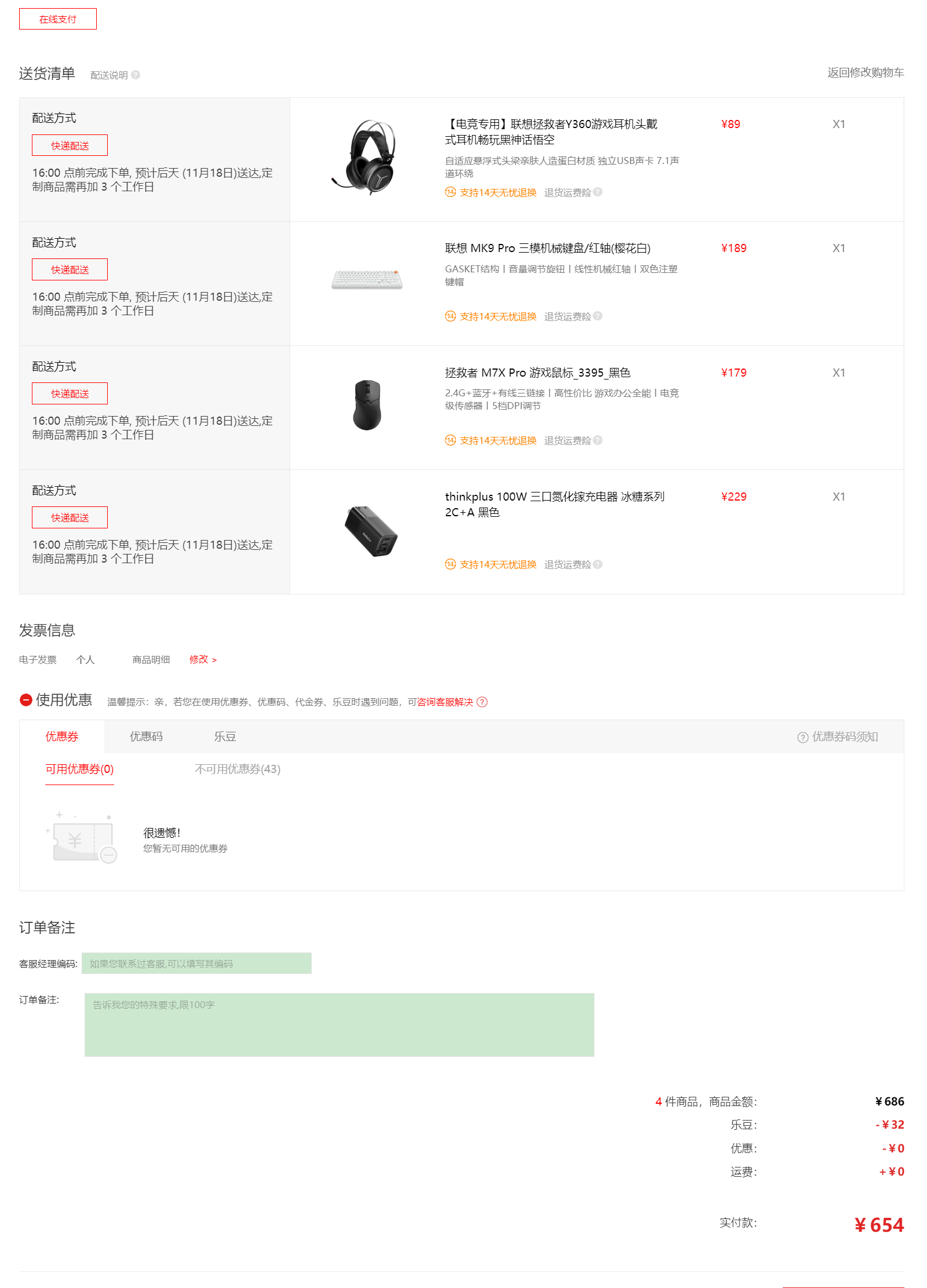Choose 快递配送 for the Y360 gaming headset
This screenshot has height=1288, width=927.
click(x=70, y=145)
